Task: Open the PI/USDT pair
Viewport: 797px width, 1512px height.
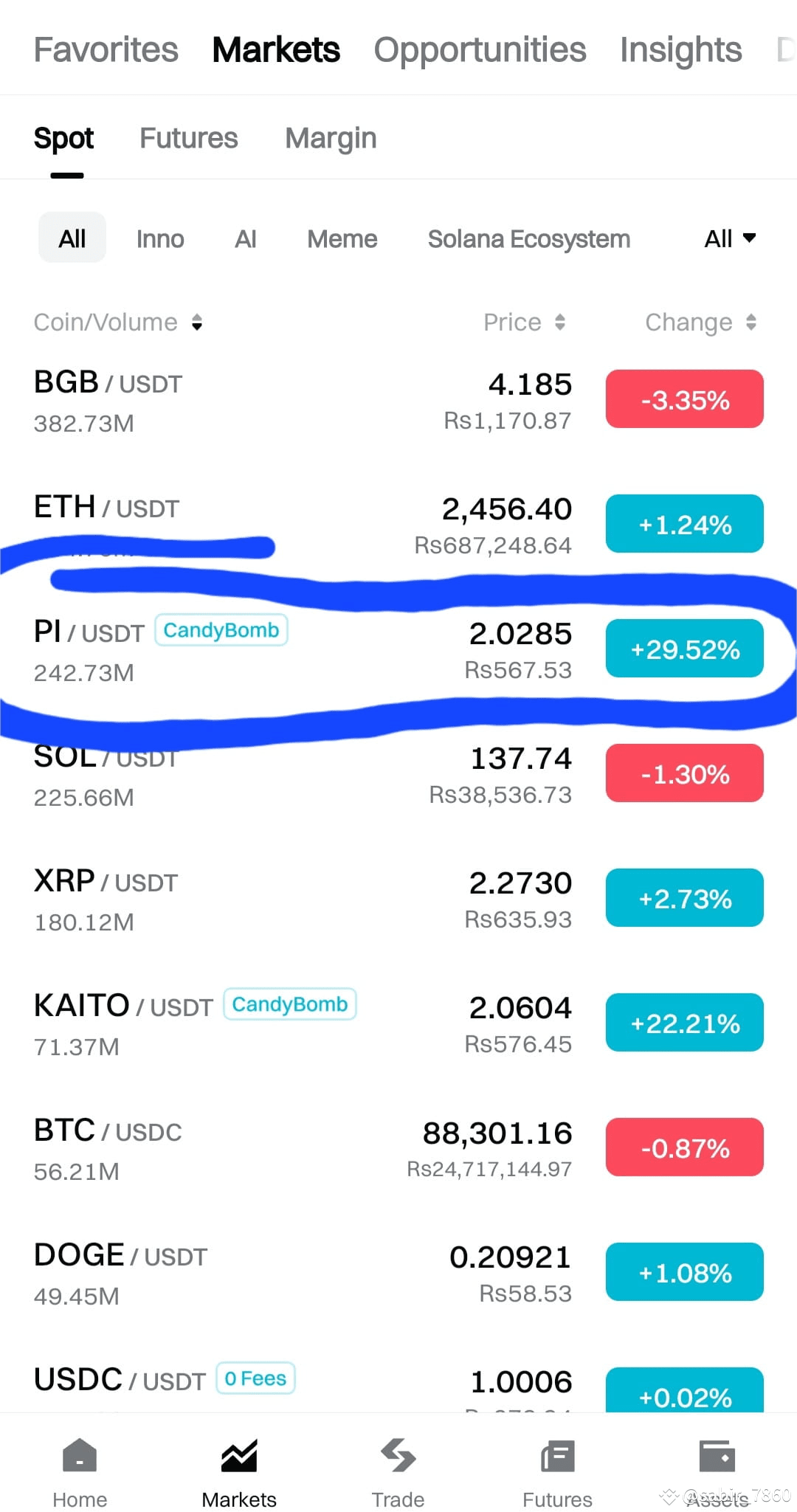Action: tap(398, 649)
